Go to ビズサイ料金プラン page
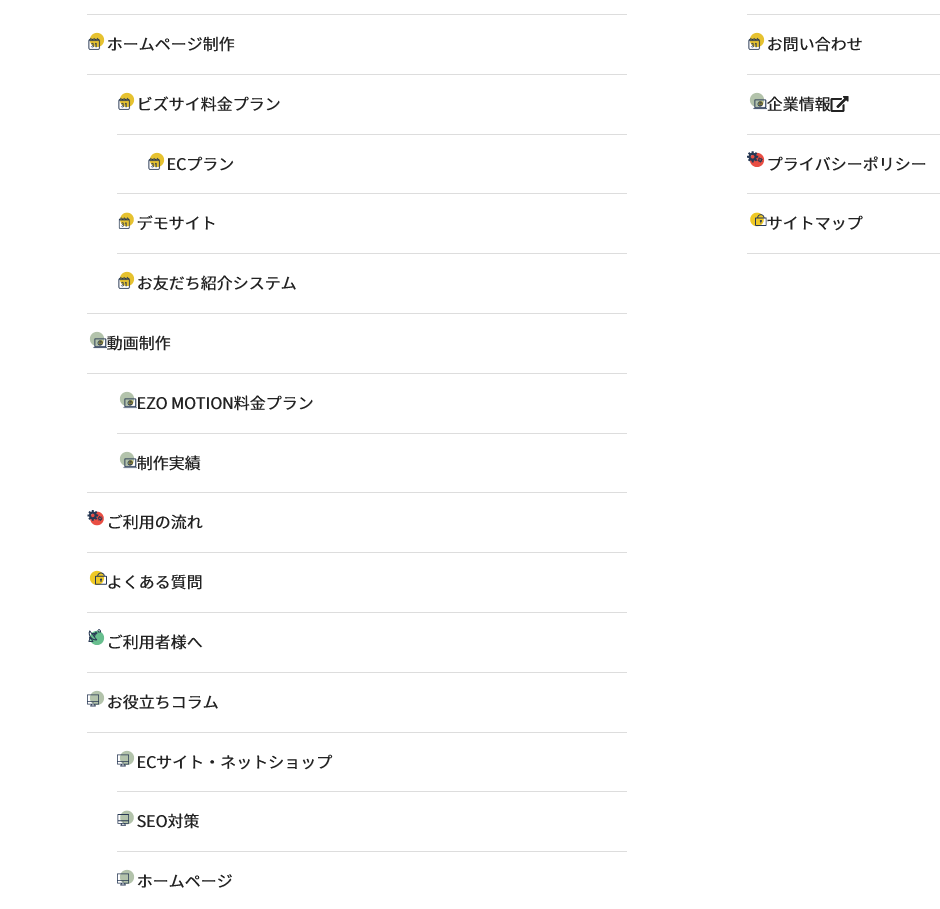This screenshot has width=940, height=909. [x=208, y=104]
